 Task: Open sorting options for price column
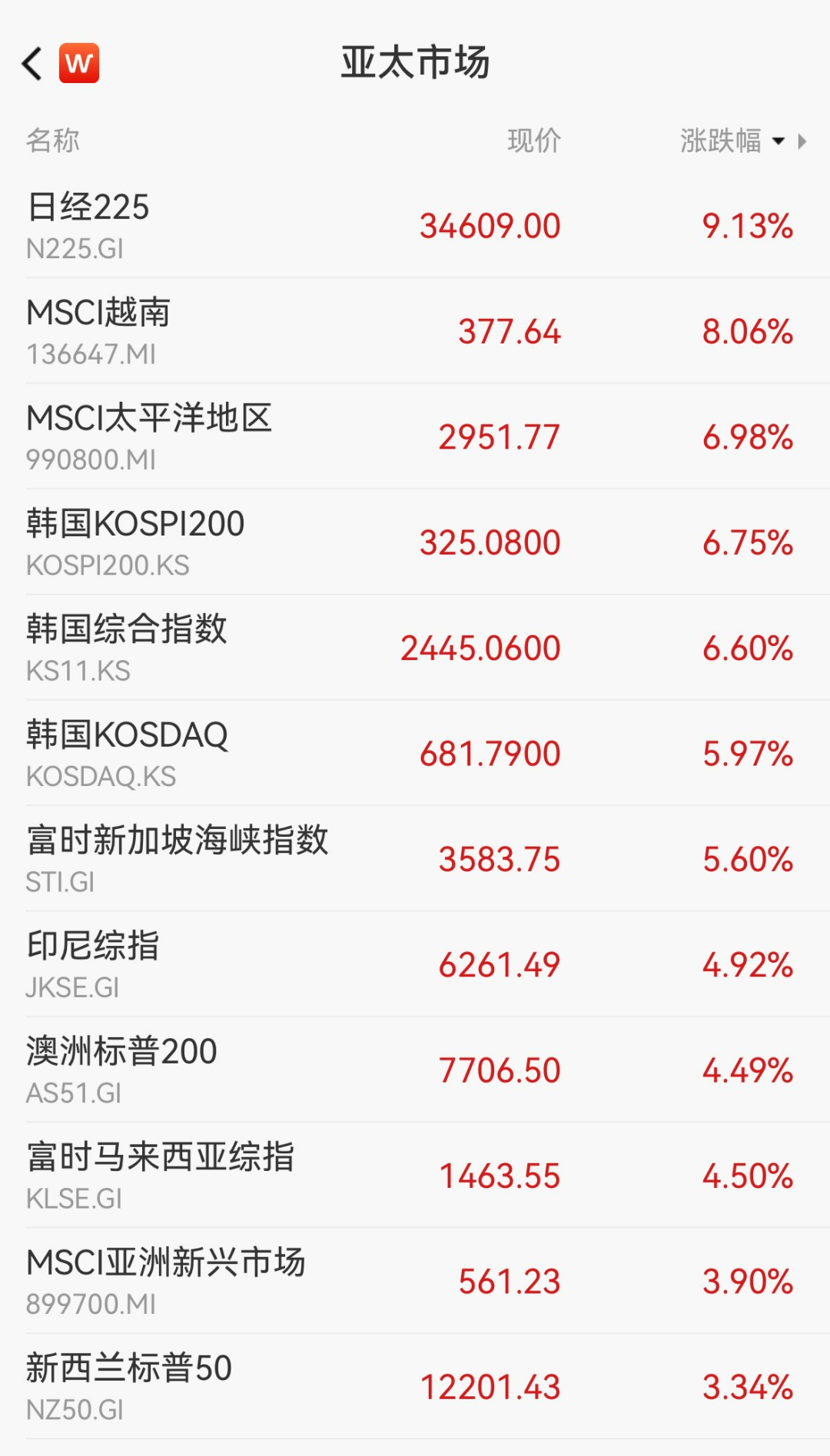(x=533, y=141)
